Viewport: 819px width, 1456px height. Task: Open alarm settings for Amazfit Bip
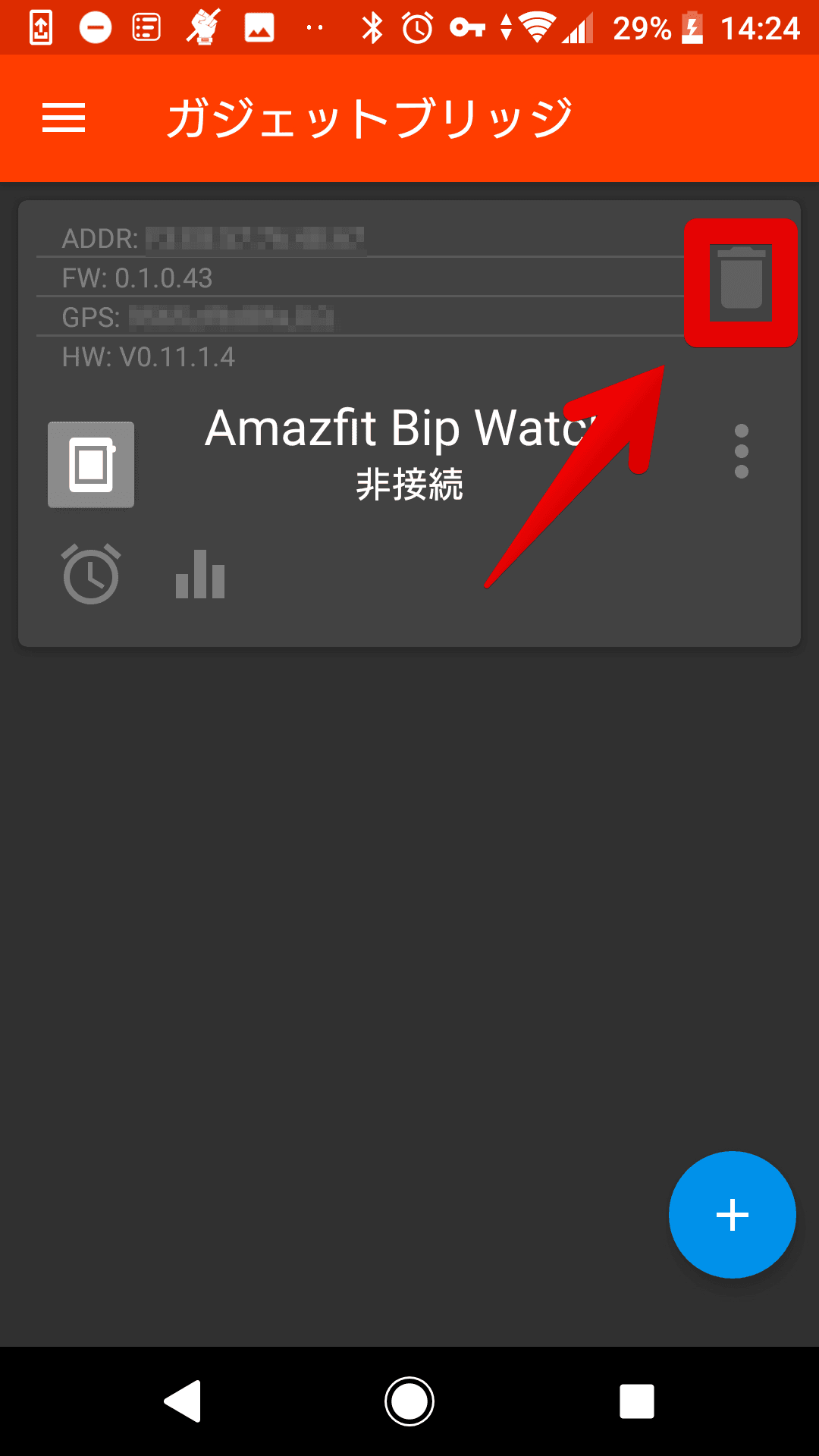(x=91, y=574)
